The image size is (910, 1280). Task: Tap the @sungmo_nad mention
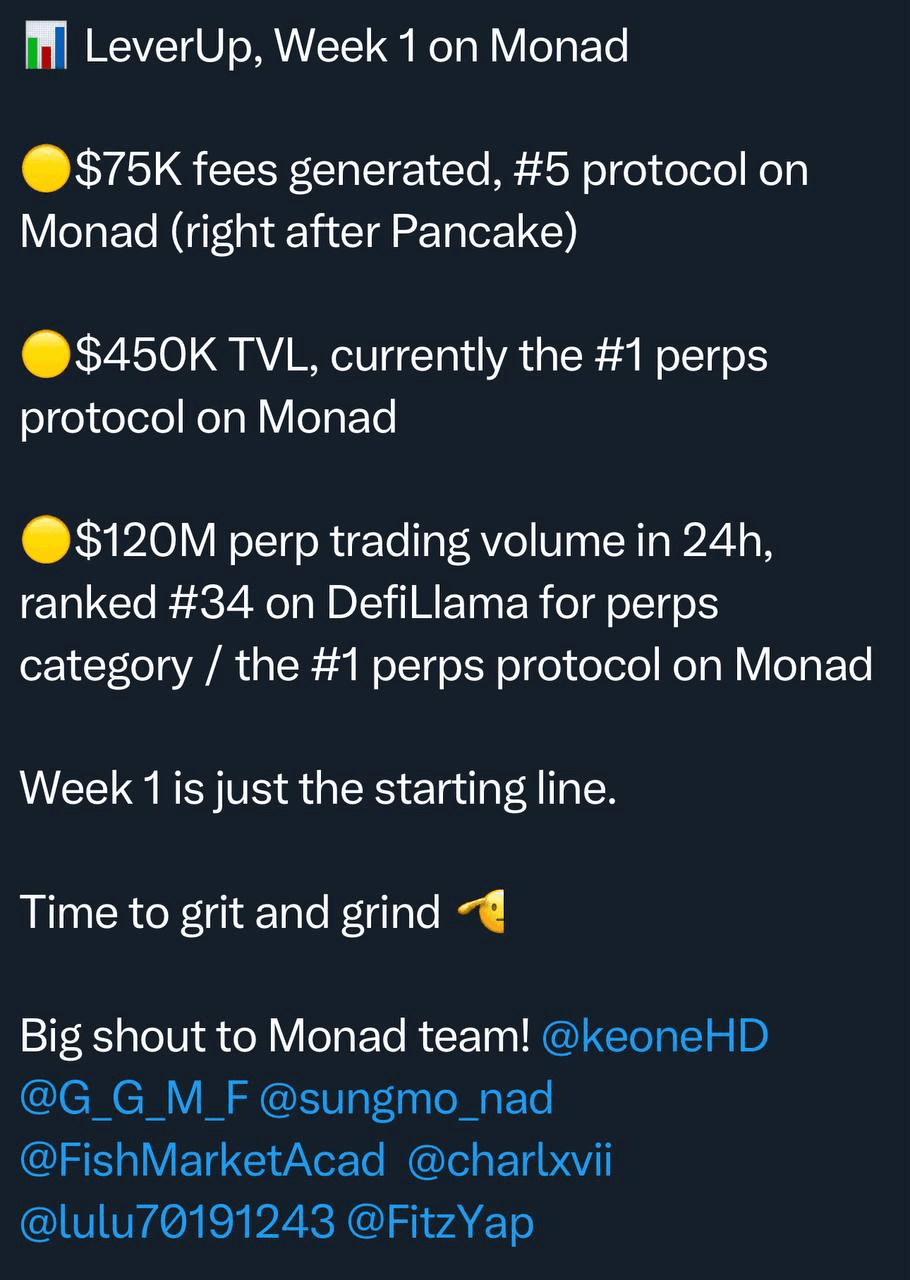coord(406,1098)
